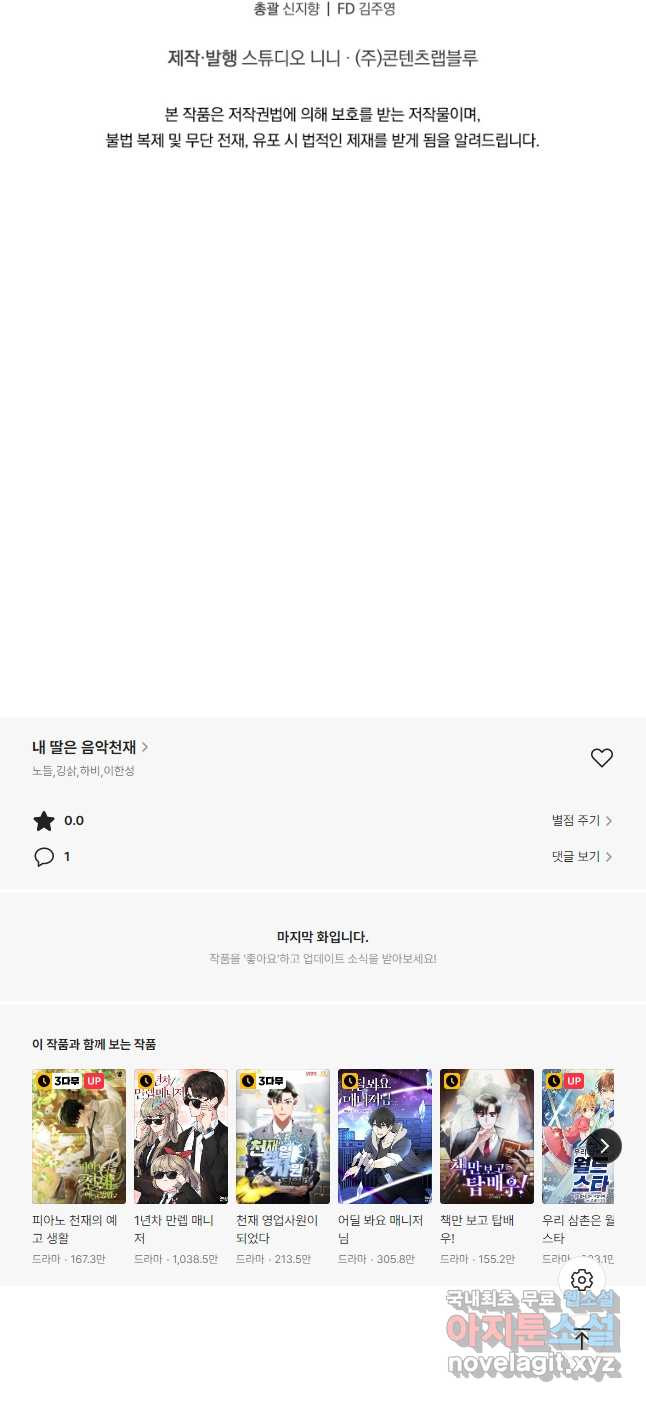This screenshot has width=646, height=1402.
Task: Open 별점 주기 to rate
Action: [x=582, y=821]
